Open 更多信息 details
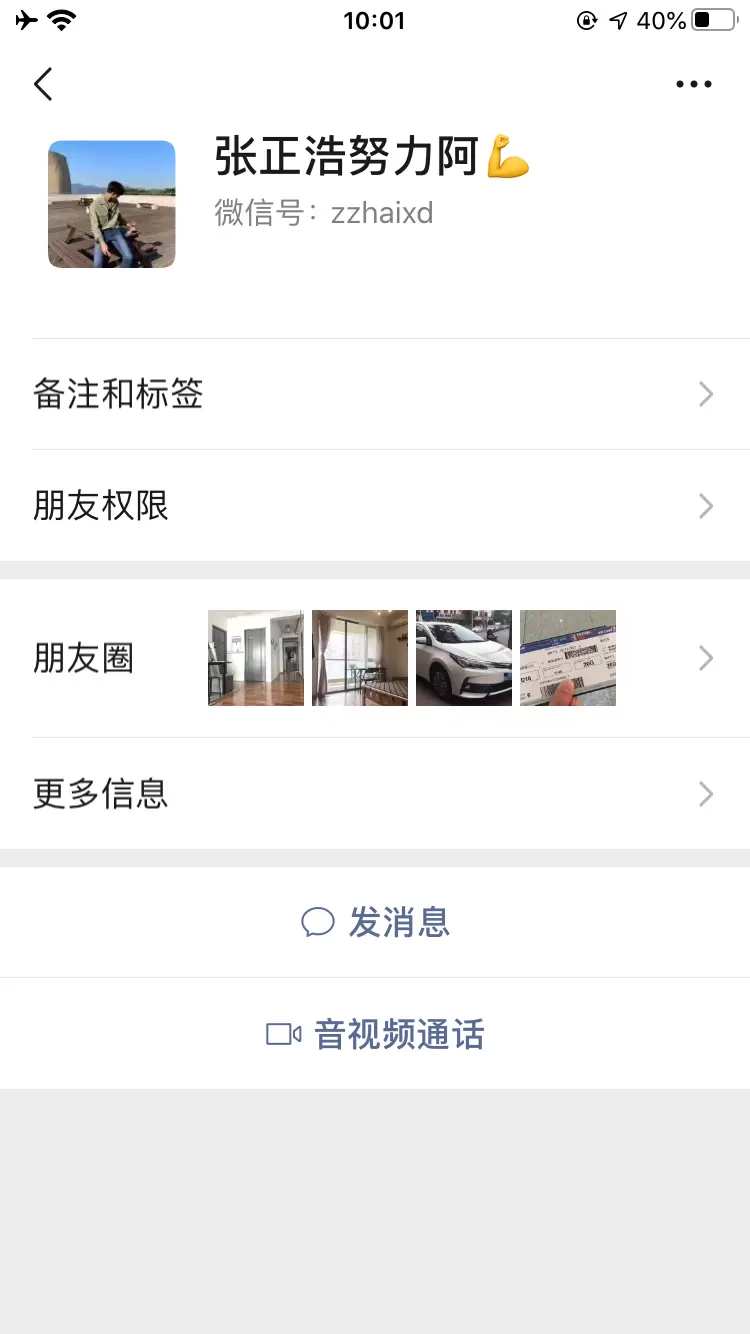 tap(375, 794)
